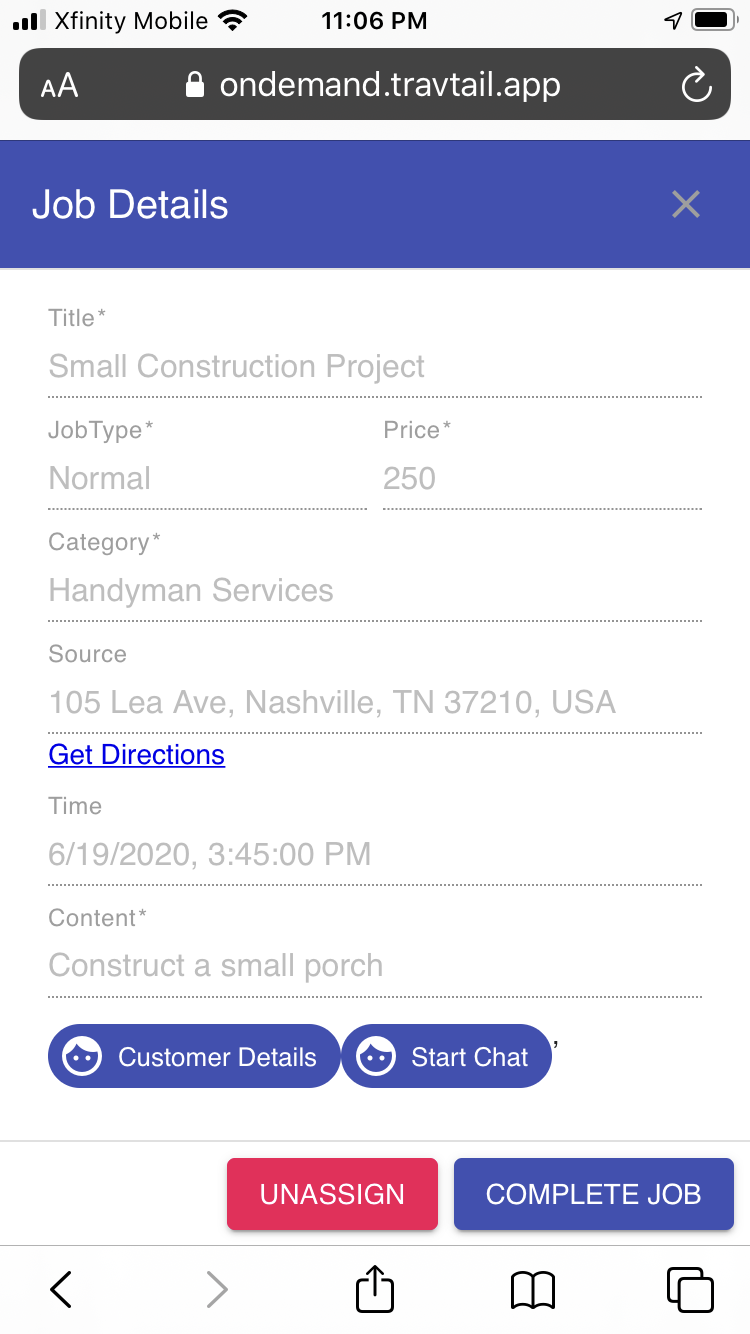750x1334 pixels.
Task: Show open Safari tabs
Action: click(689, 1290)
